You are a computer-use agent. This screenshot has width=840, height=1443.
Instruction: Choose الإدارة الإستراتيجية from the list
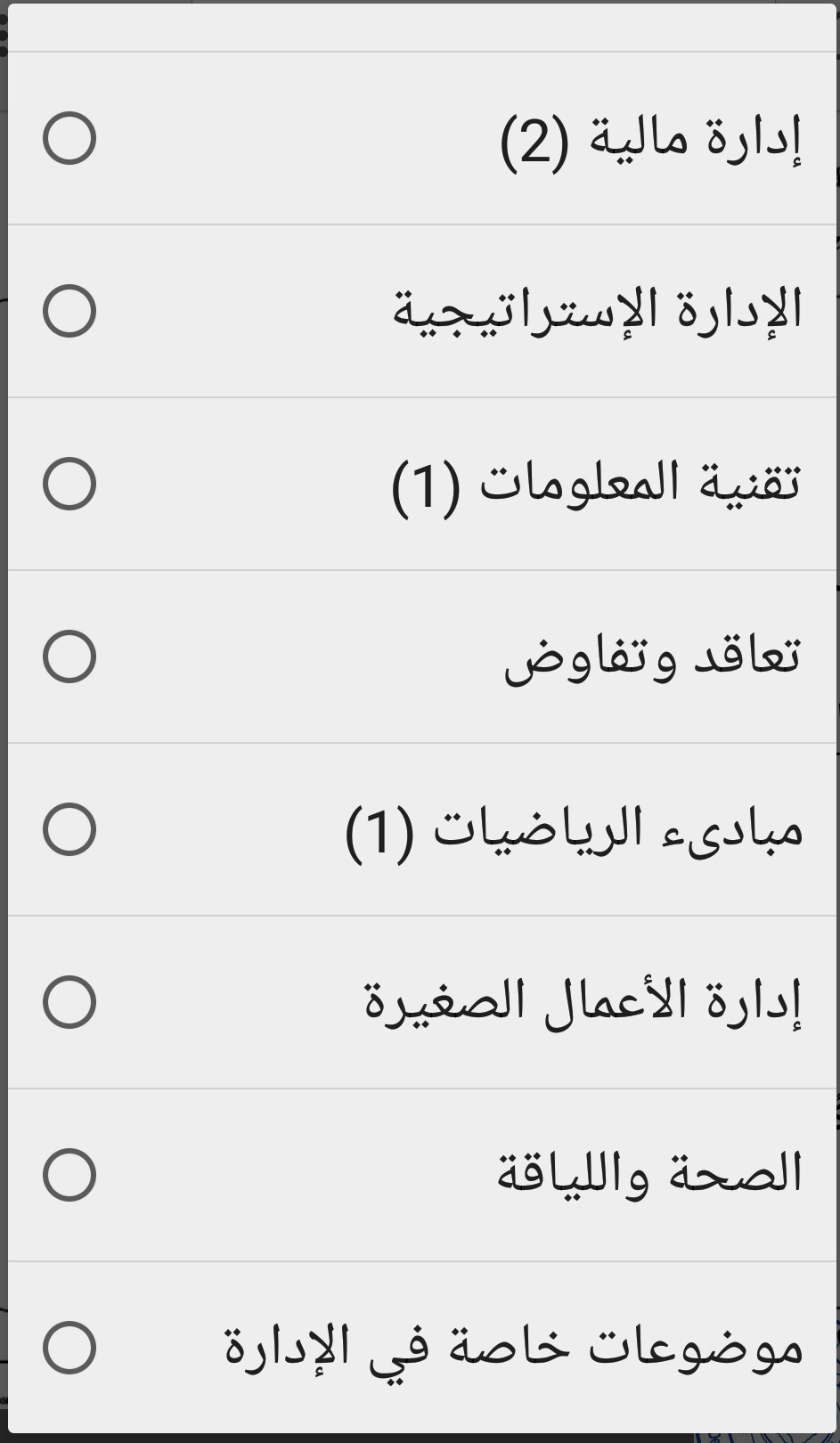(421, 311)
